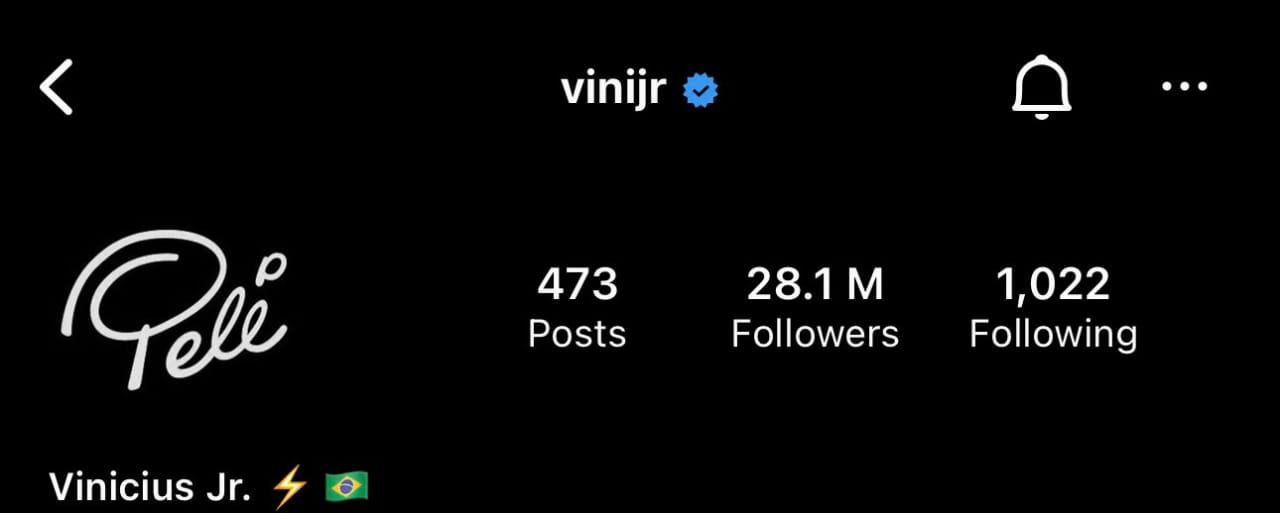
Task: Go back using the top-left arrow
Action: coord(56,87)
